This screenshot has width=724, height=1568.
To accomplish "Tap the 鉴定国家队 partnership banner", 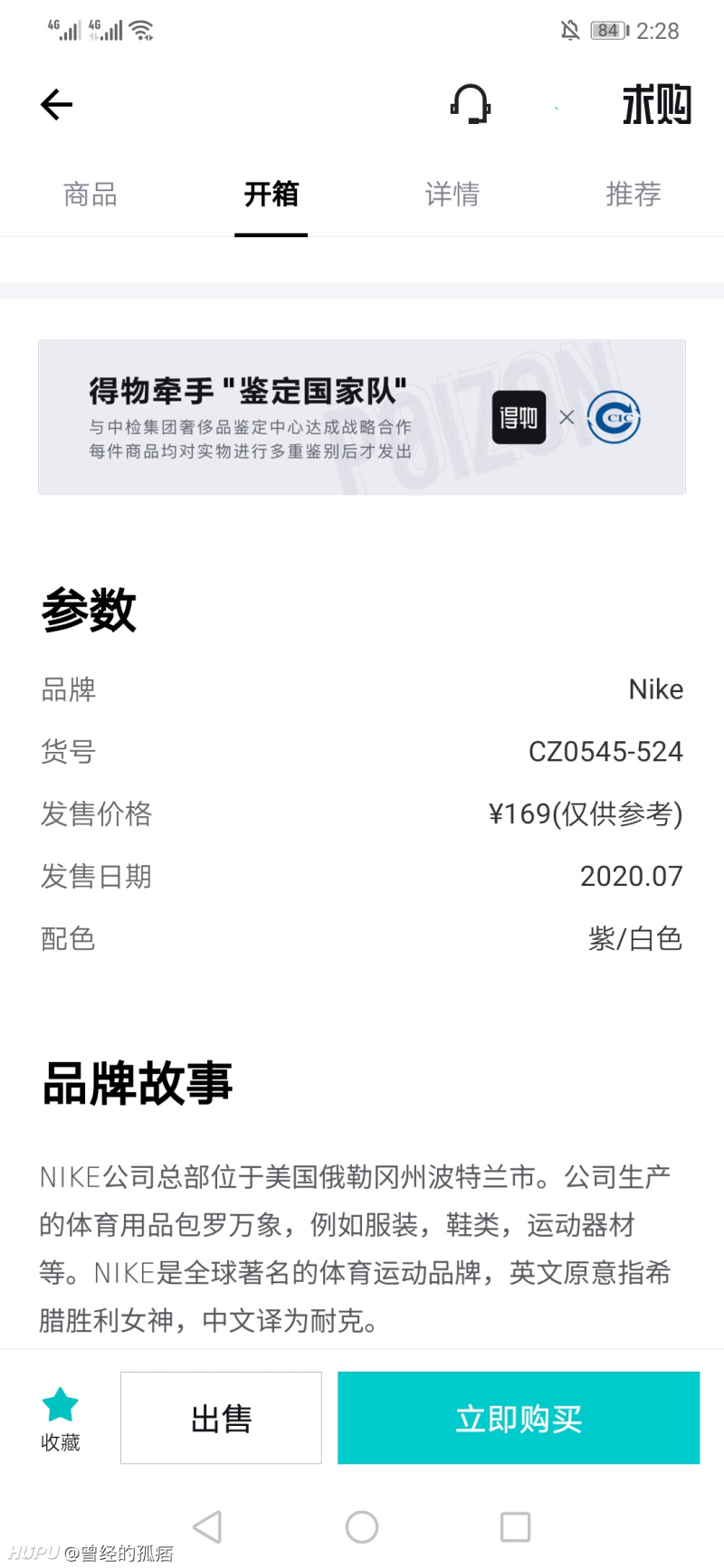I will (x=362, y=416).
